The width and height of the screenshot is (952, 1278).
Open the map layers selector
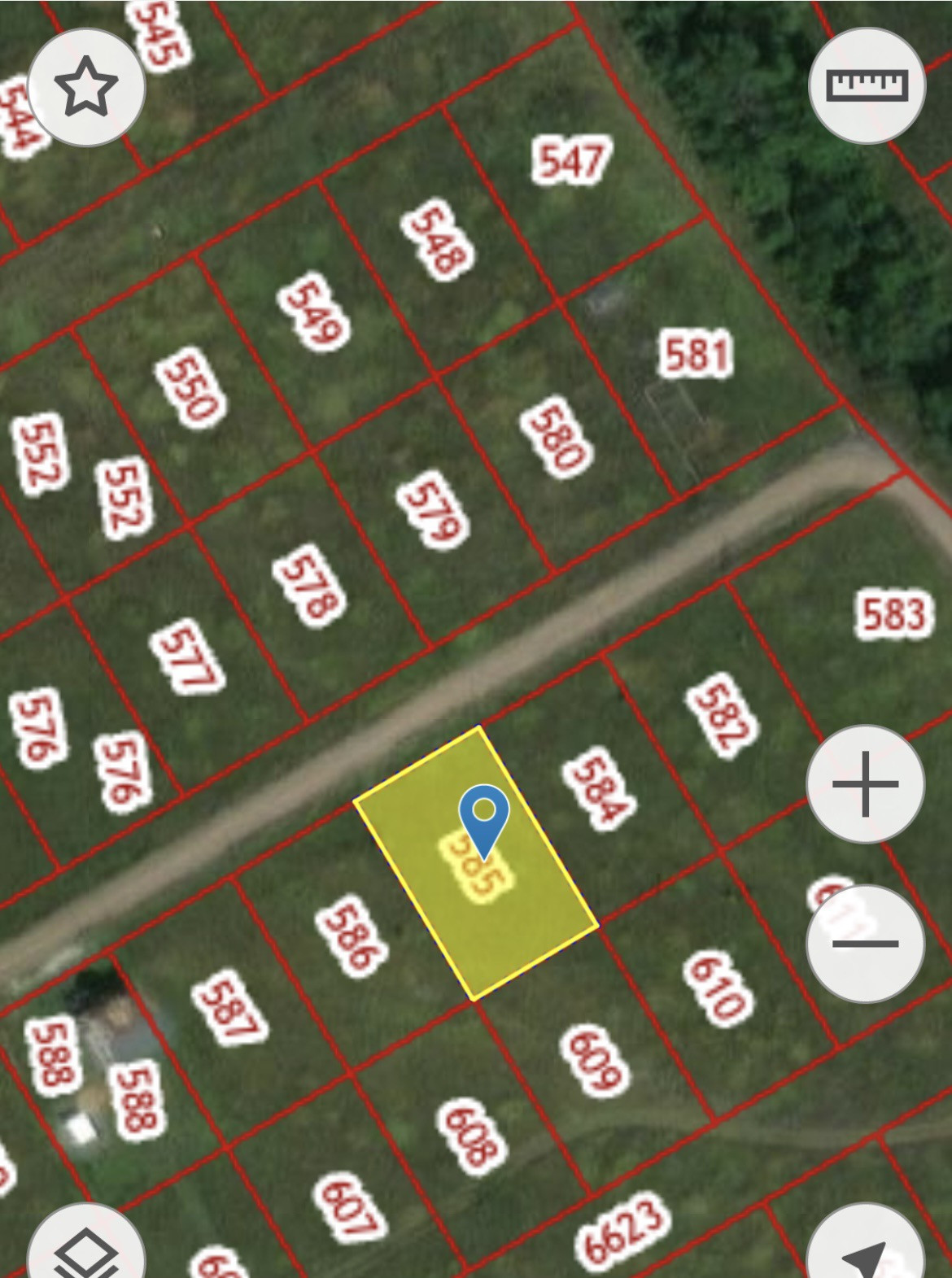[x=86, y=1250]
